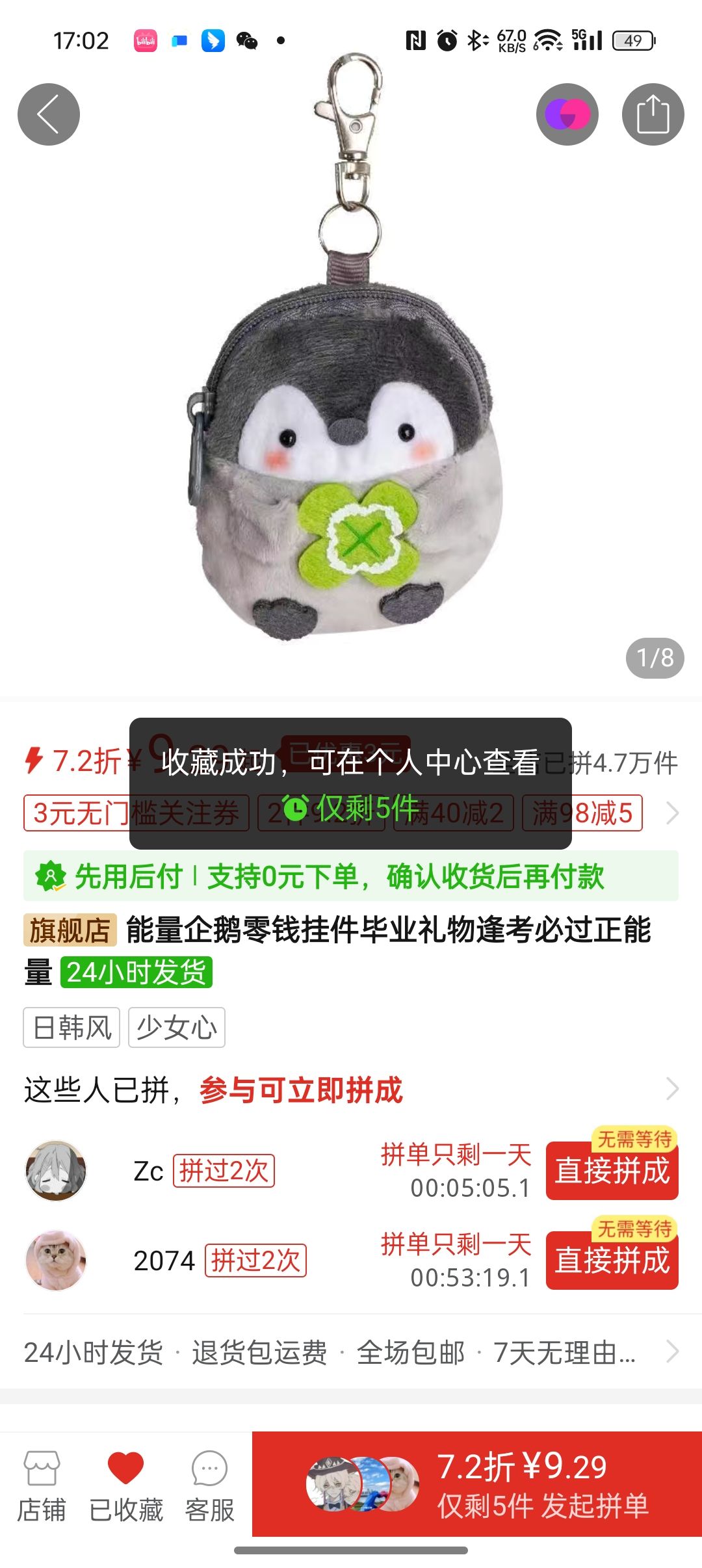
Task: View everyone in 这些人已拼 group list
Action: [673, 1089]
